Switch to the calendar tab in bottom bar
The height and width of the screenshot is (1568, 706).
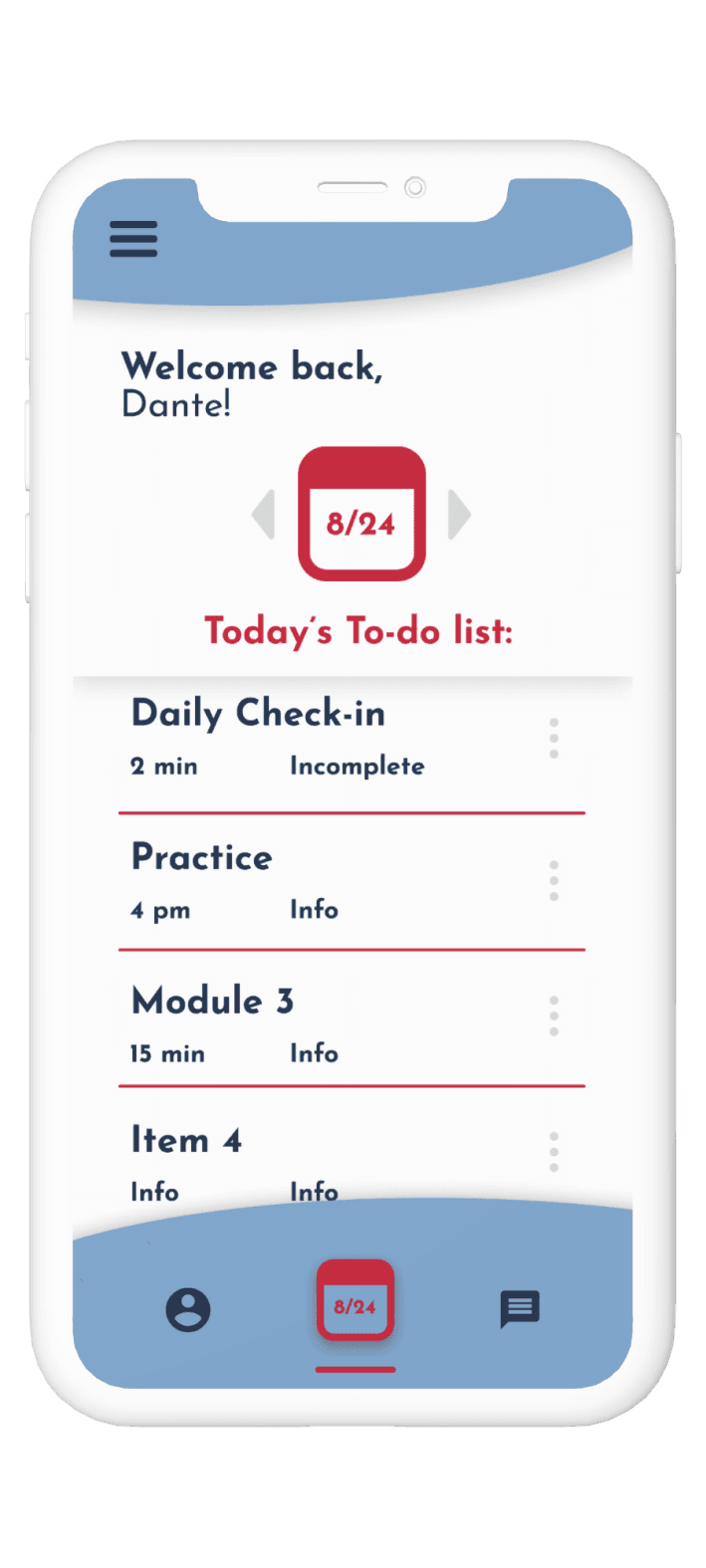355,1300
